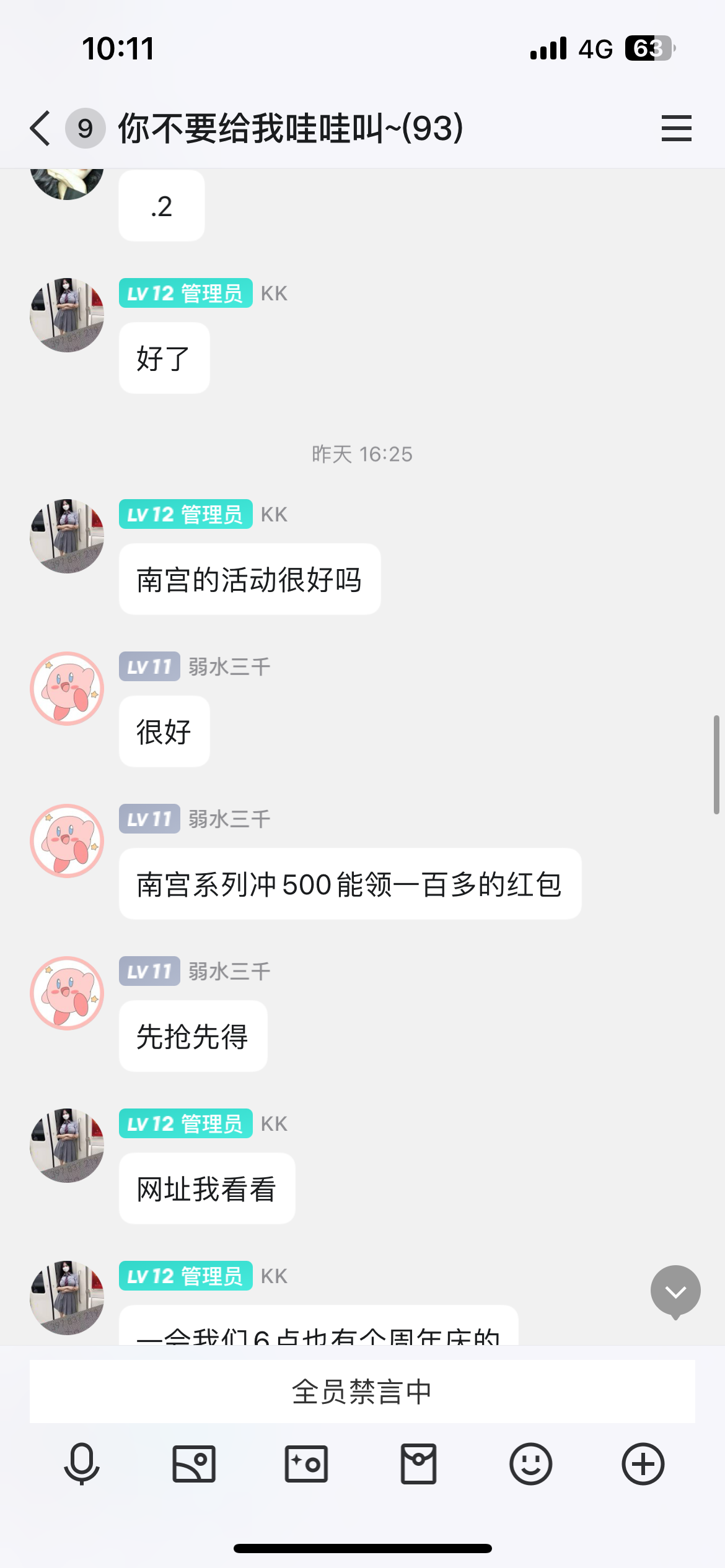Open the camera icon
The width and height of the screenshot is (725, 1568).
tap(306, 1464)
